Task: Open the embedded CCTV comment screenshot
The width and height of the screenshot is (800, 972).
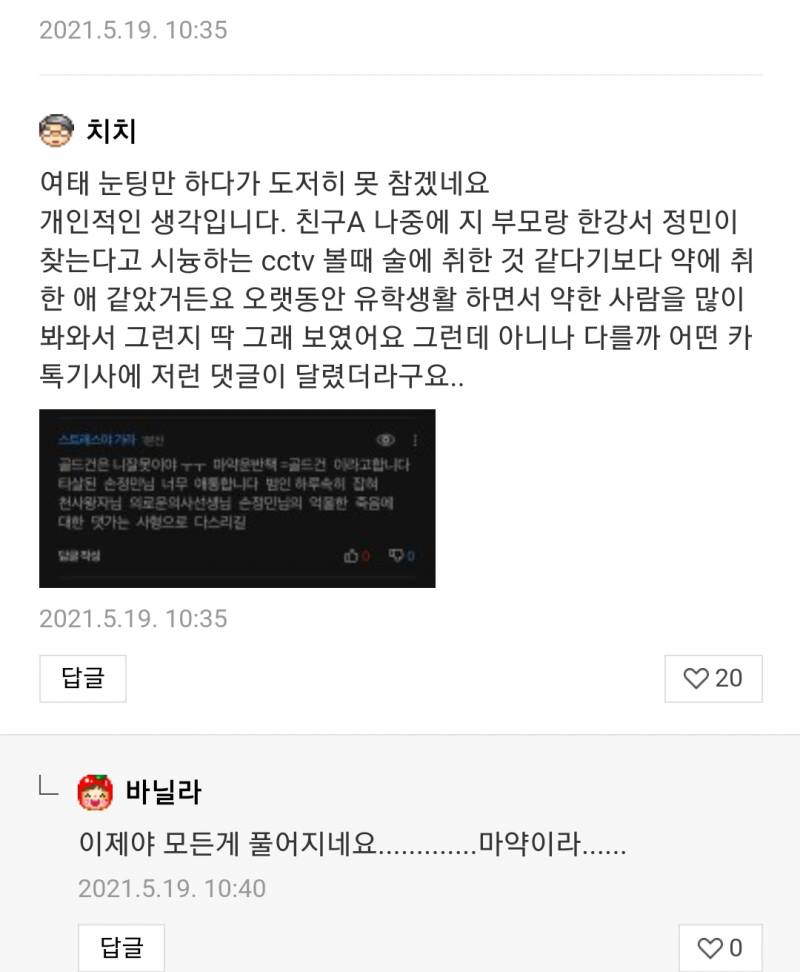Action: (237, 497)
